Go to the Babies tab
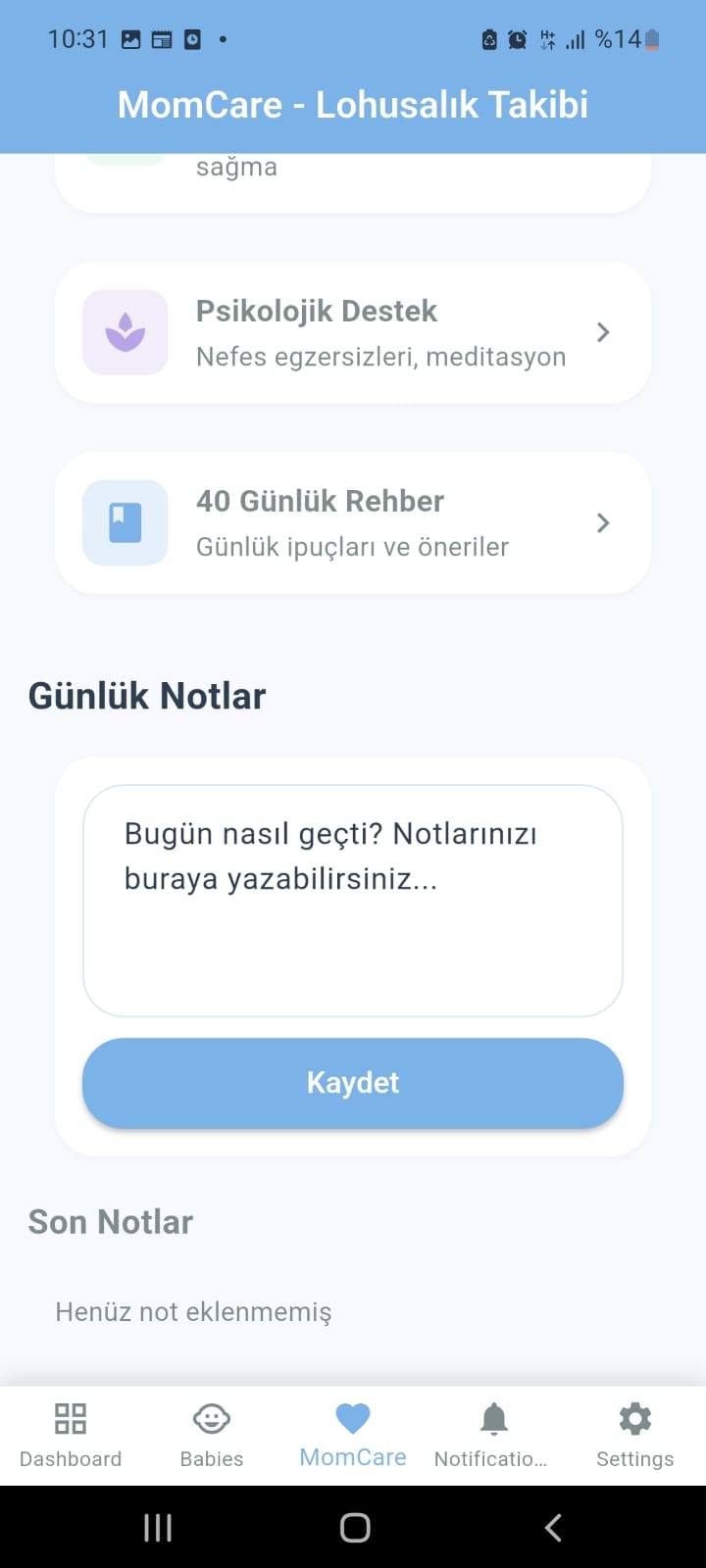The height and width of the screenshot is (1568, 706). click(x=212, y=1435)
